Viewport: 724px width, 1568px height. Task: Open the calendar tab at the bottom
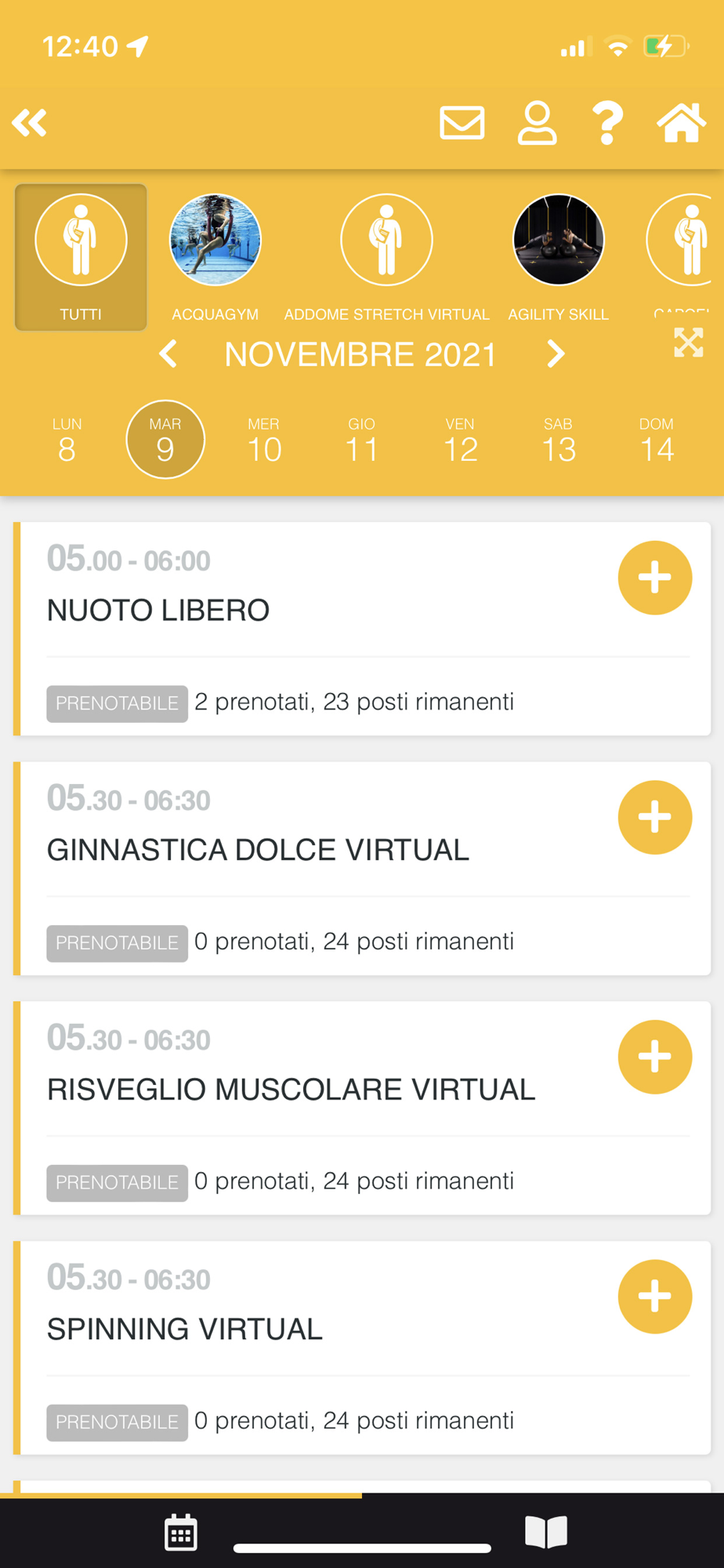(x=181, y=1532)
